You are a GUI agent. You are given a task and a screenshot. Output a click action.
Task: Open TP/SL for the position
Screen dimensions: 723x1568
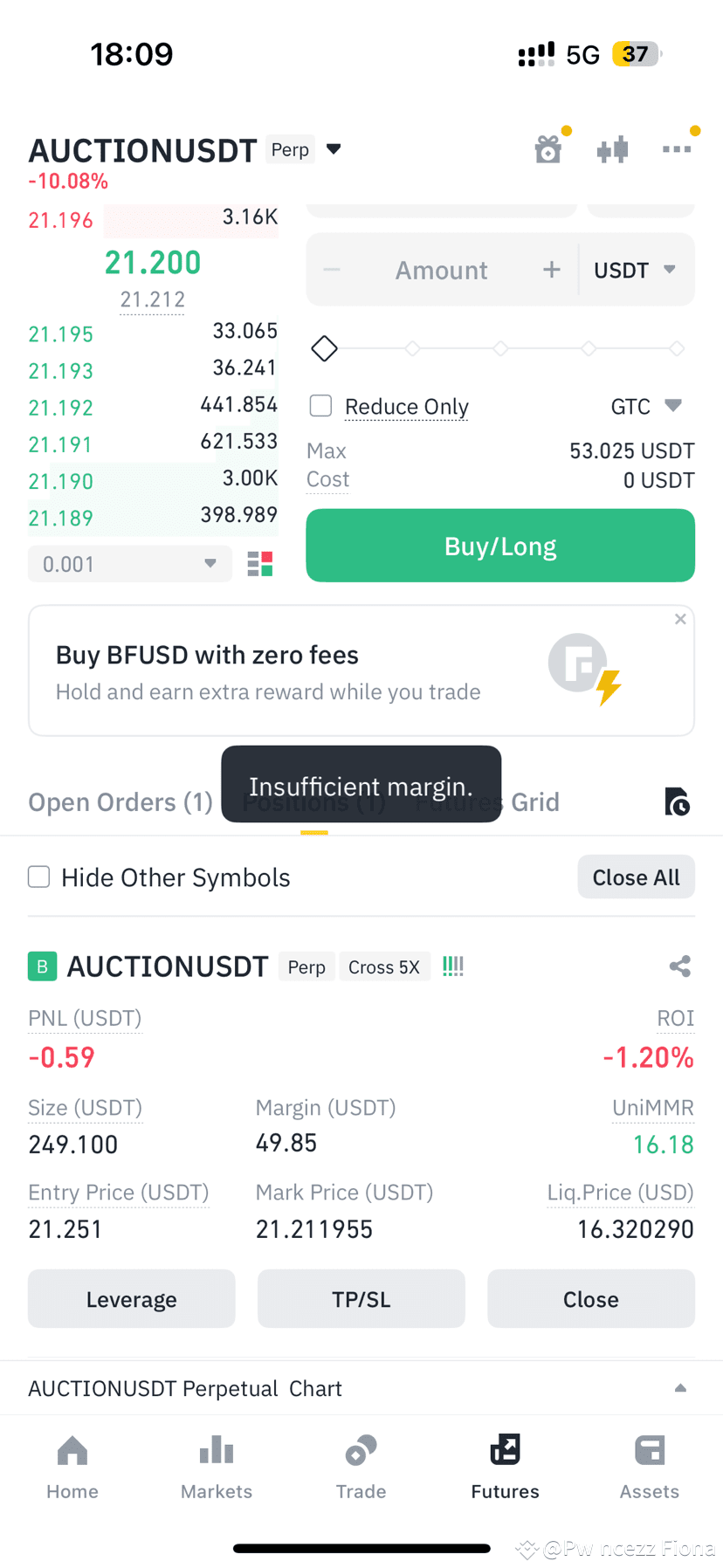tap(361, 1299)
